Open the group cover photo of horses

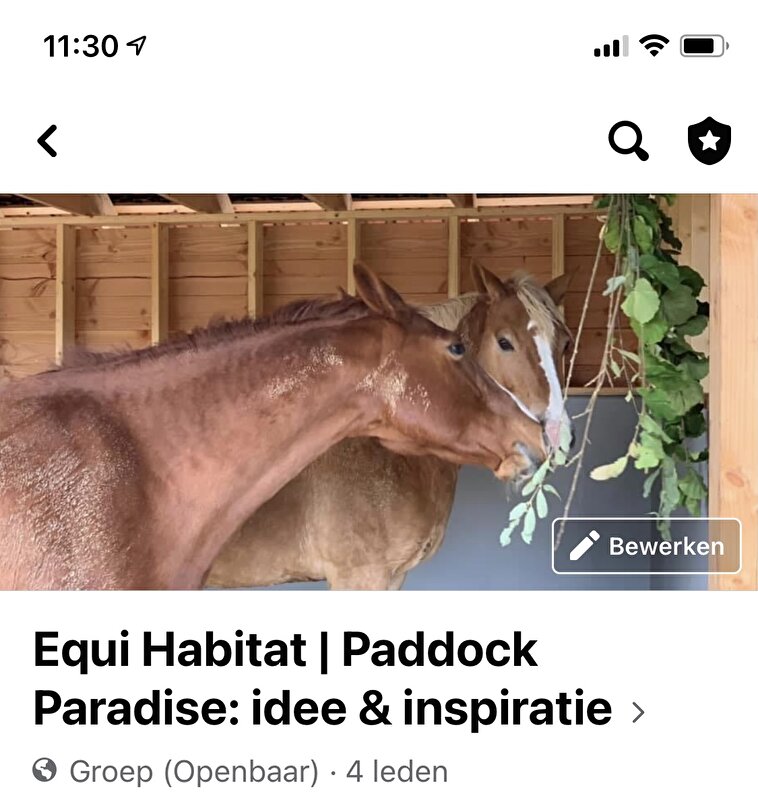(x=300, y=400)
